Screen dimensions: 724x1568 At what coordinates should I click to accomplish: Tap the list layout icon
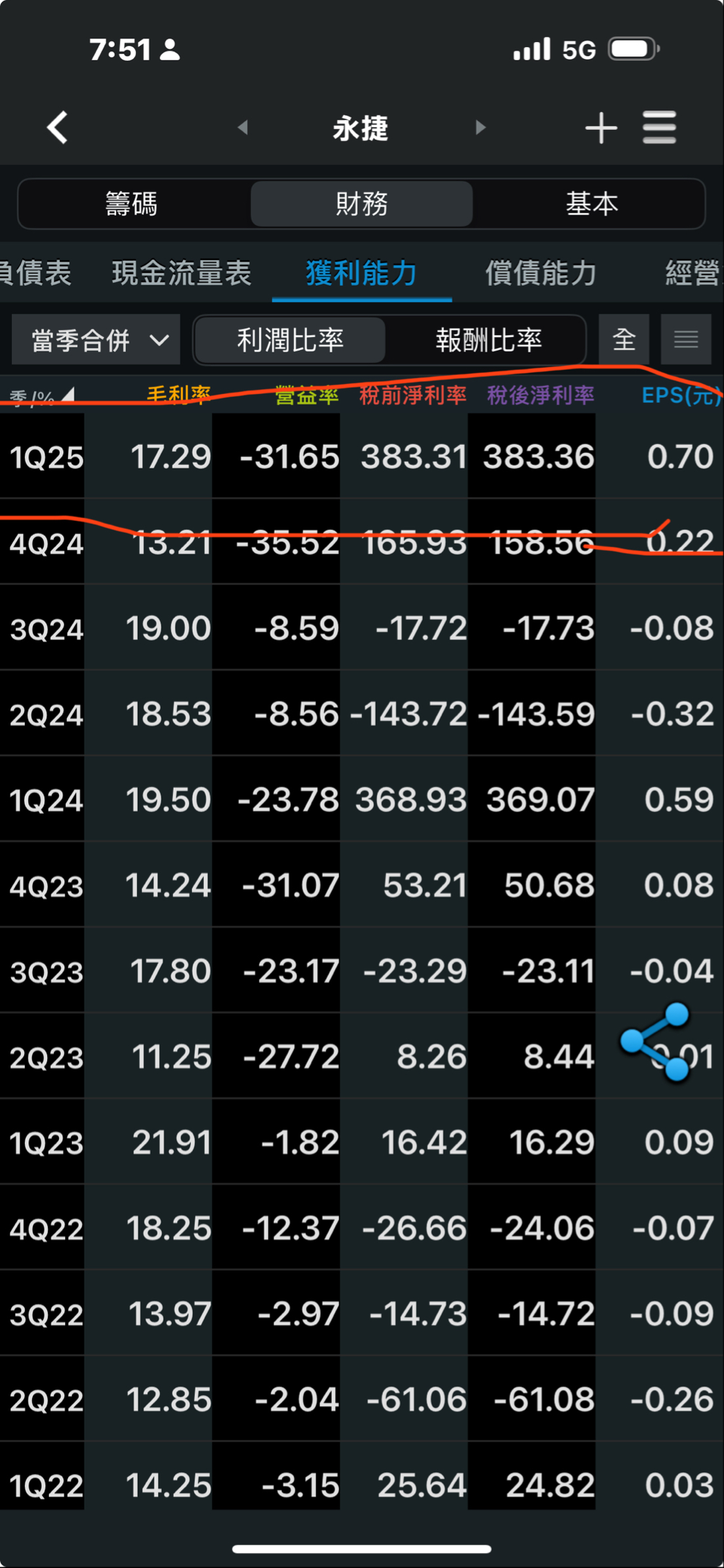point(686,340)
